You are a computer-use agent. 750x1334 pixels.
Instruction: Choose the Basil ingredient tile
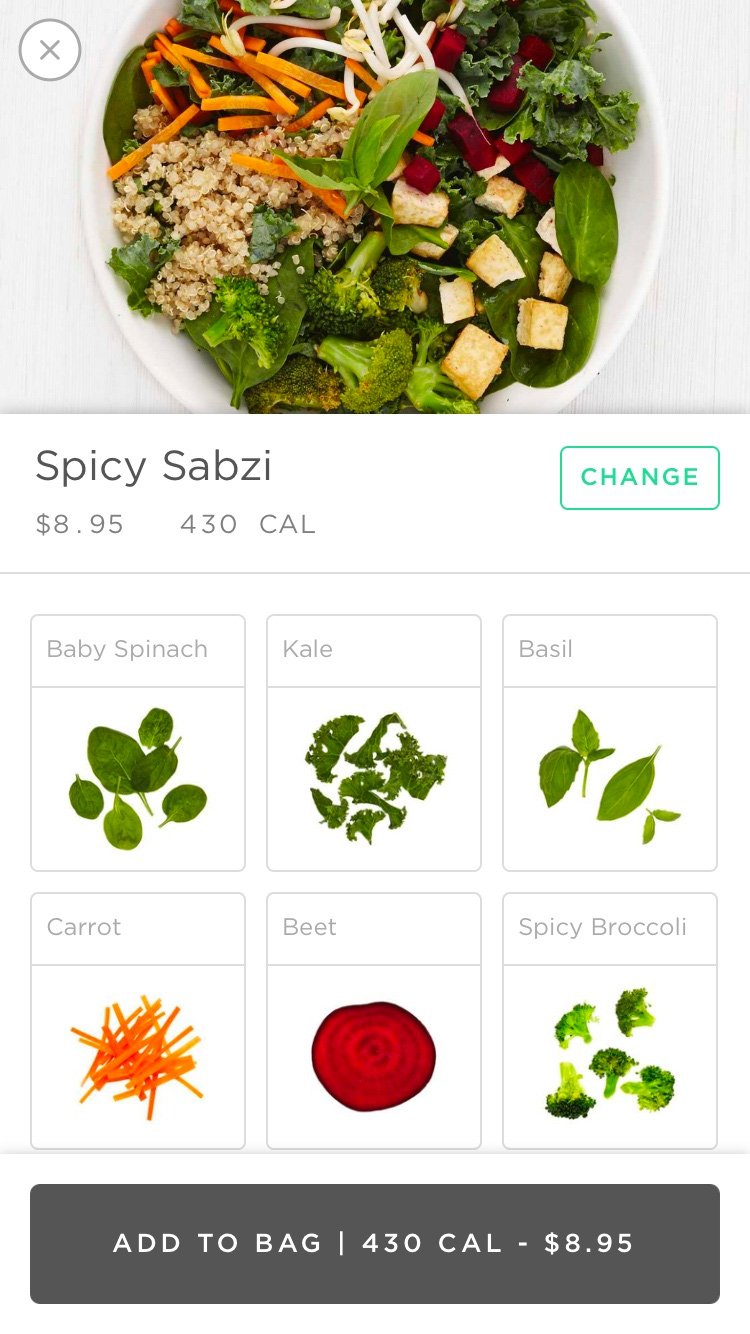tap(610, 743)
